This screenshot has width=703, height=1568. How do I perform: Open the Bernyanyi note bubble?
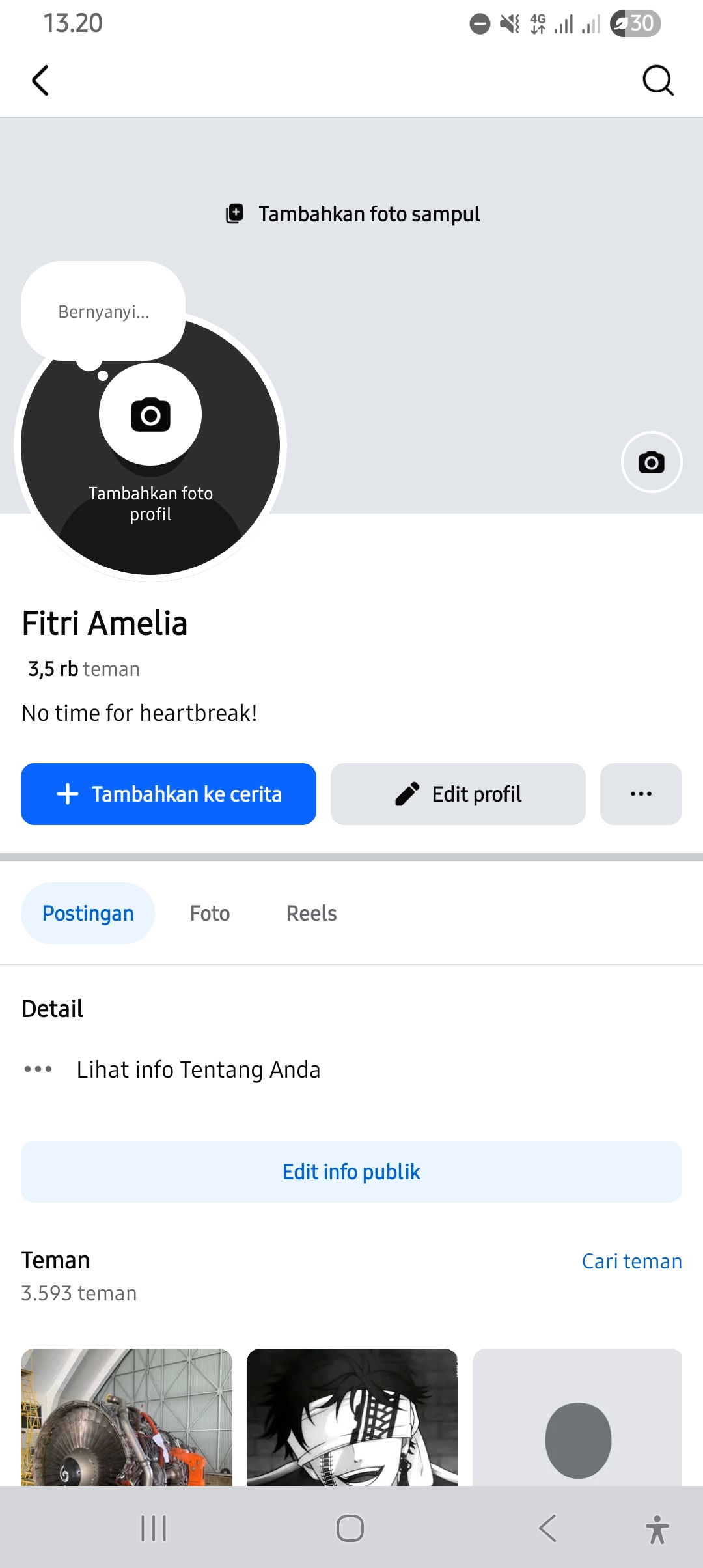pos(103,312)
